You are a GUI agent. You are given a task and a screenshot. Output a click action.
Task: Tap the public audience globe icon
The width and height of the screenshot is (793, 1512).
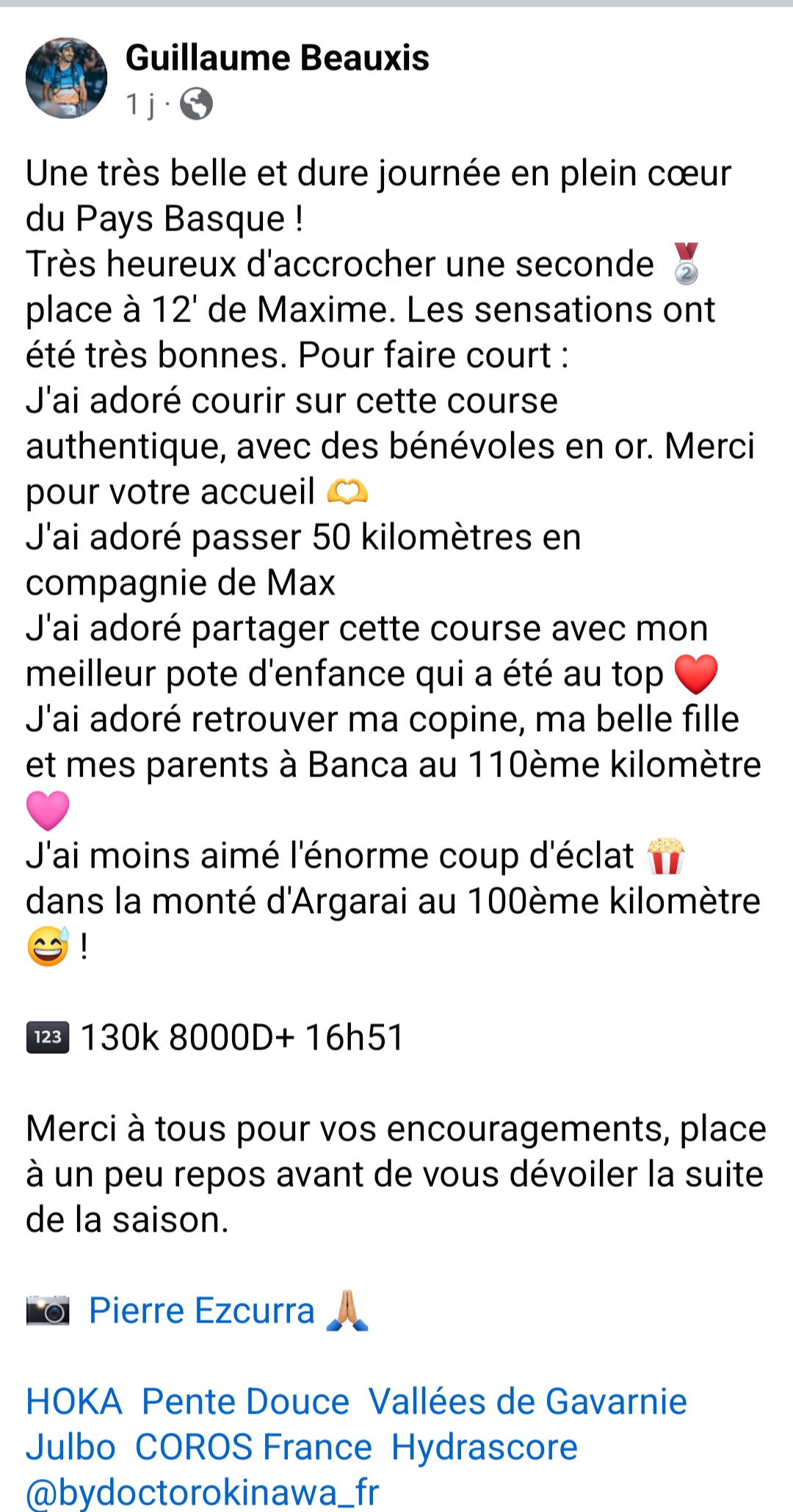196,104
